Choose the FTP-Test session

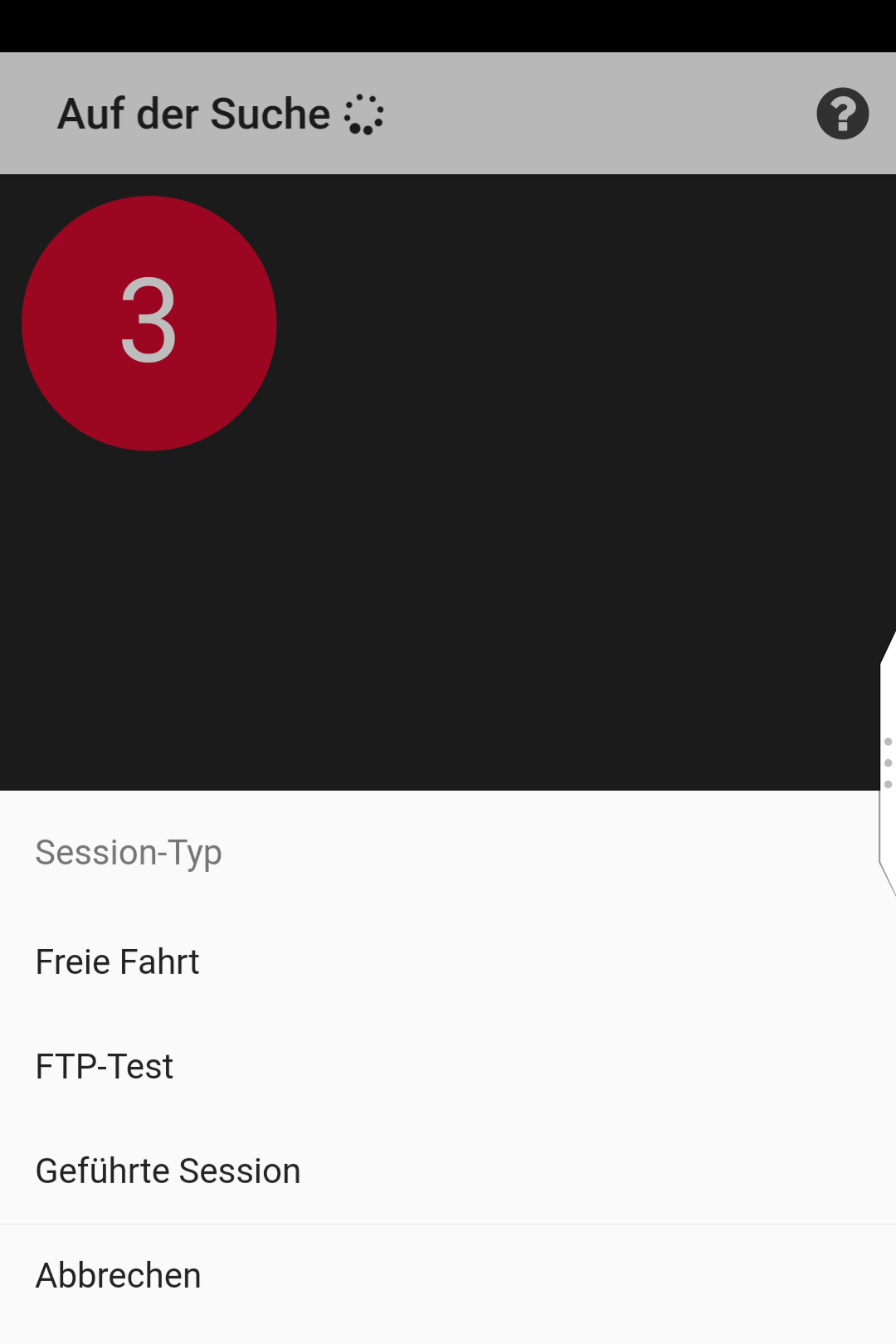(105, 1067)
